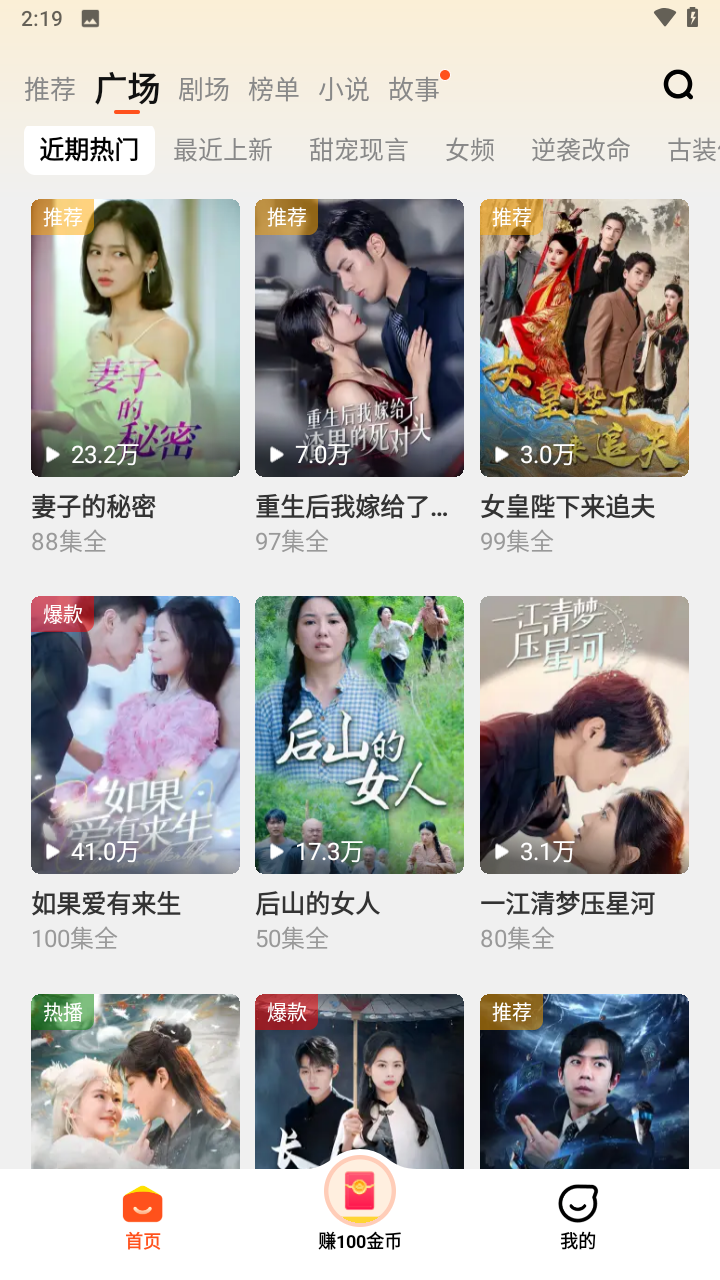Image resolution: width=720 pixels, height=1280 pixels.
Task: Select the 最近上新 filter chip
Action: tap(223, 150)
